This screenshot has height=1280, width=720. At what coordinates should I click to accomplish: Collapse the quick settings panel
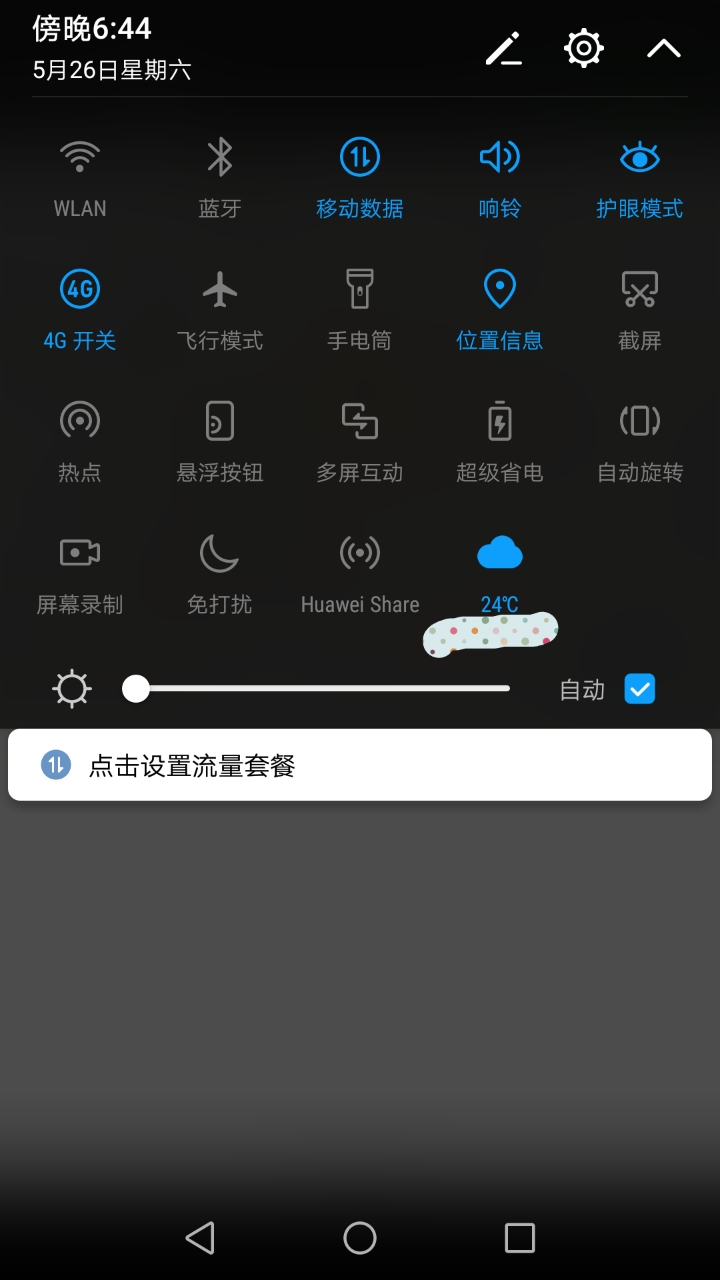[x=664, y=48]
